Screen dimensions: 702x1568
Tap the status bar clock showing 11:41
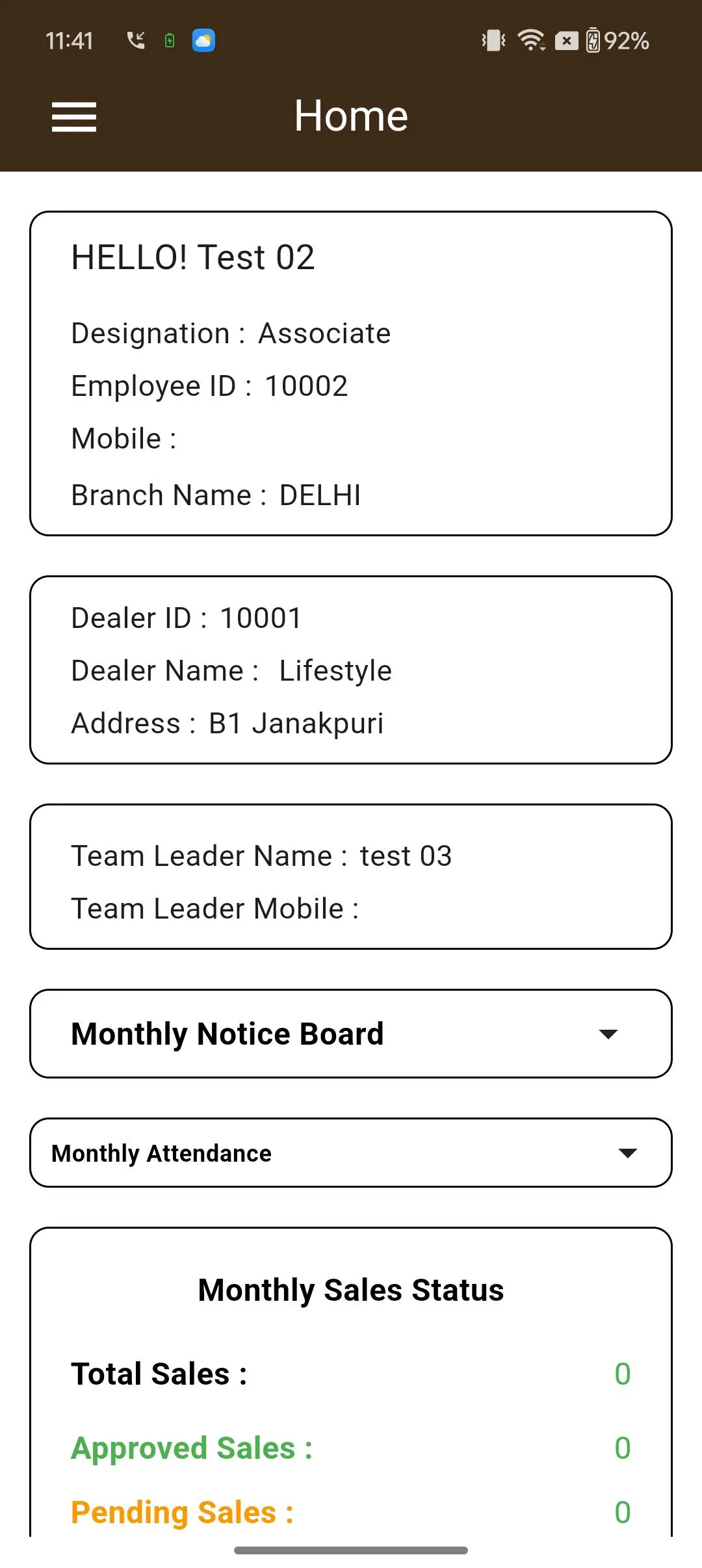click(69, 40)
